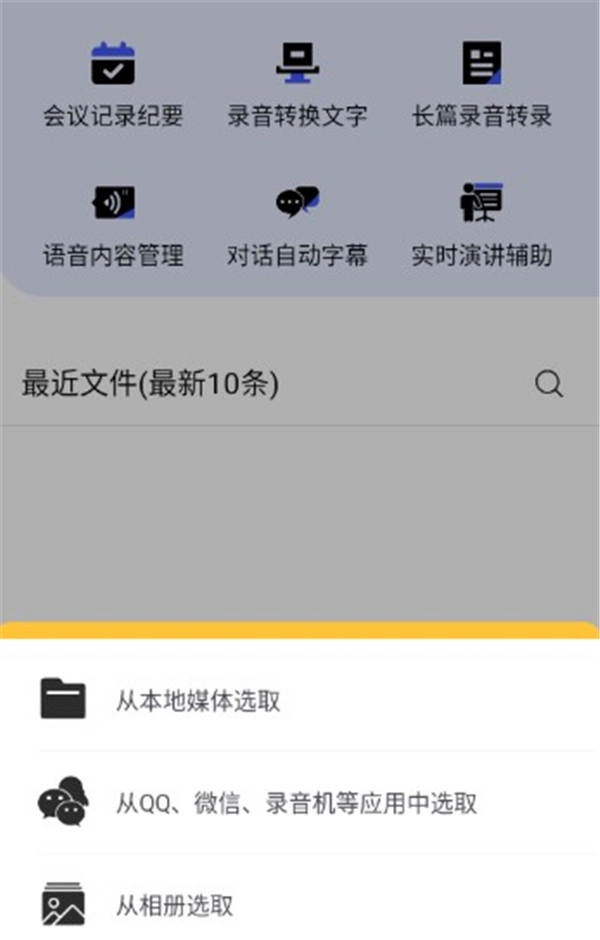The image size is (600, 940).
Task: Open 语音内容管理
Action: [113, 225]
